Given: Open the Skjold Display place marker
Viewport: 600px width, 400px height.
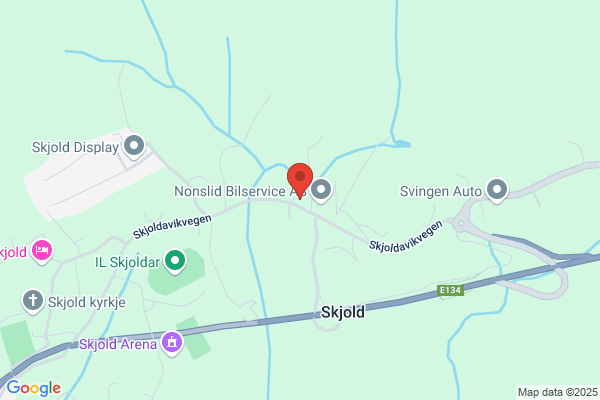Looking at the screenshot, I should point(134,147).
